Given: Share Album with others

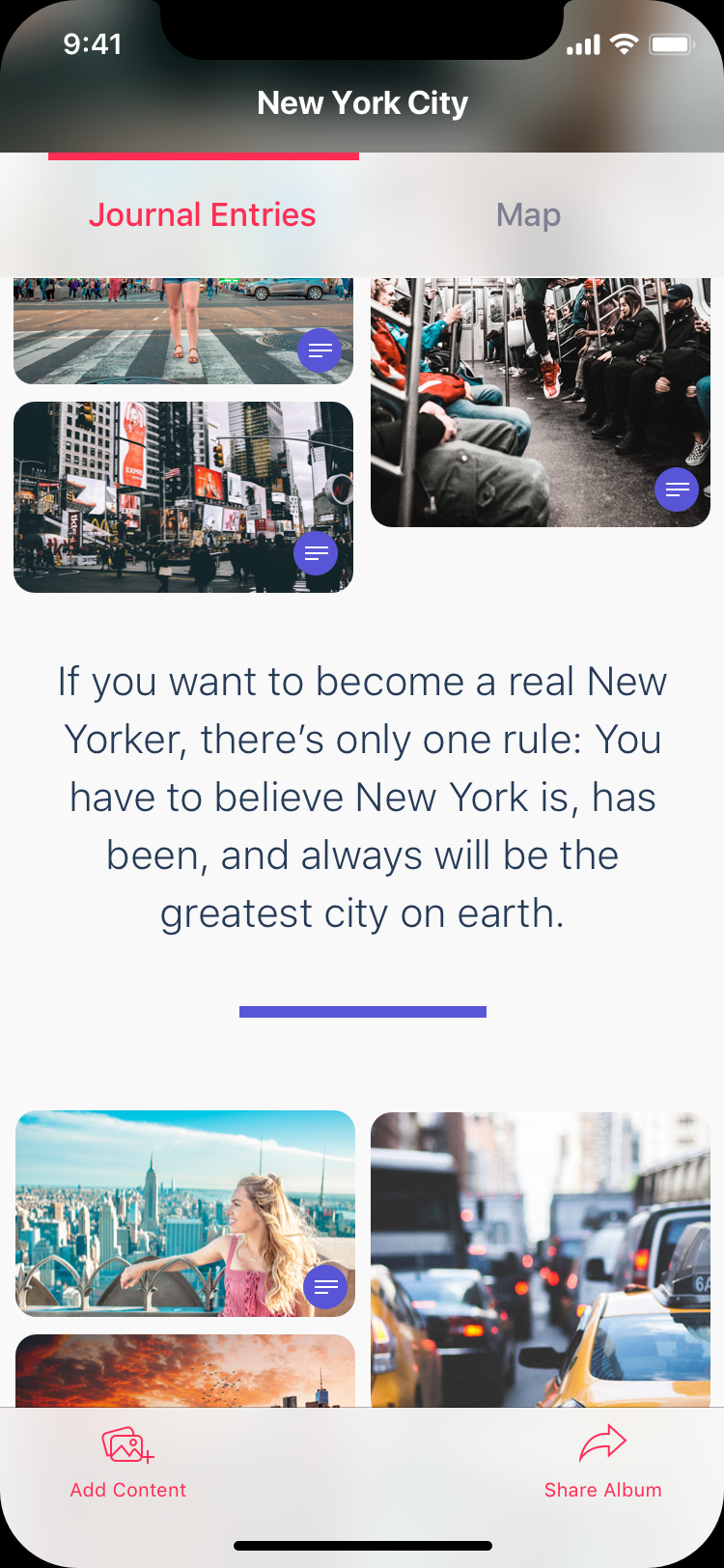Looking at the screenshot, I should point(602,1462).
